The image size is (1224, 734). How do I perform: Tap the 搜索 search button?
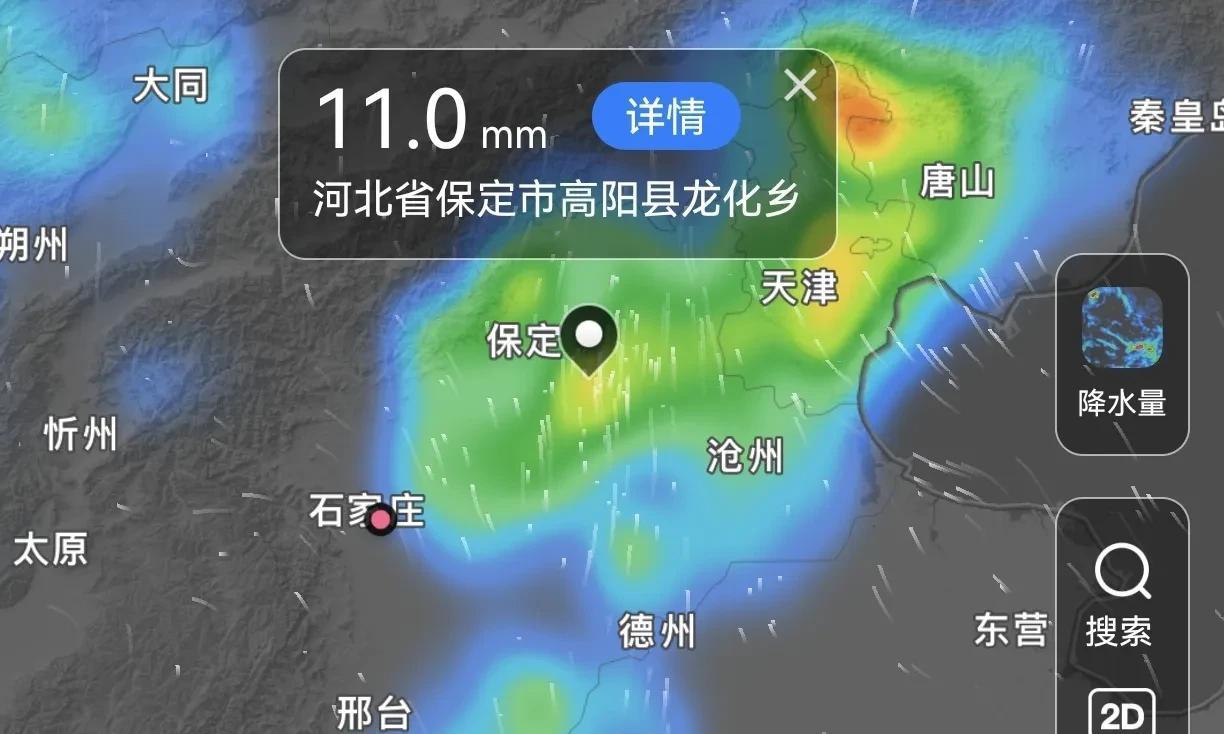pos(1120,596)
